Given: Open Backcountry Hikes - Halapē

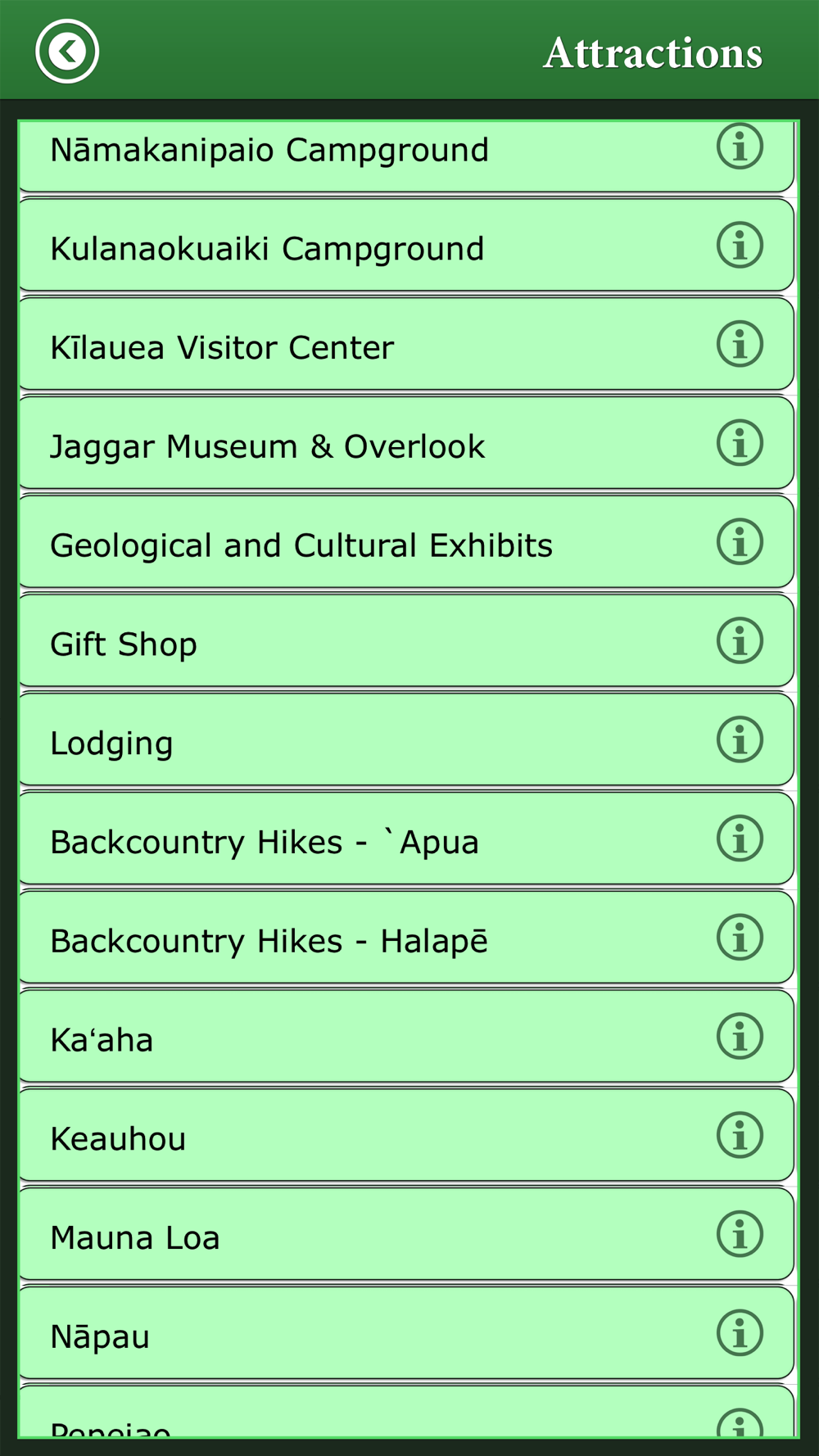Looking at the screenshot, I should click(x=406, y=938).
